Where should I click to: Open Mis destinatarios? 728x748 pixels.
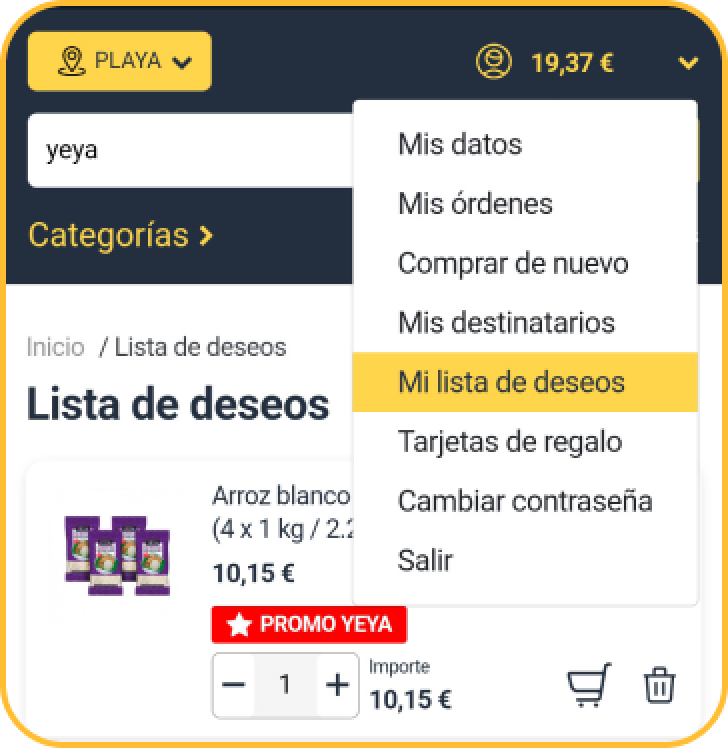tap(506, 323)
